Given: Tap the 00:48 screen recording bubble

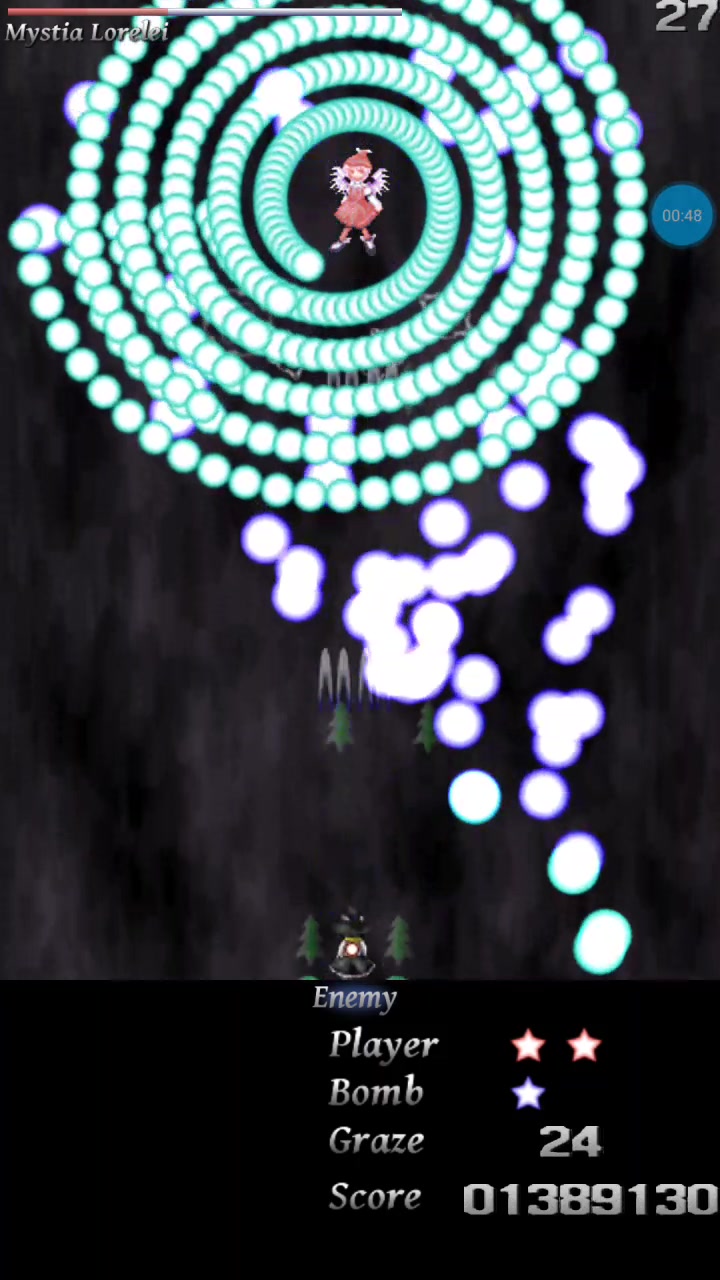Looking at the screenshot, I should point(681,215).
